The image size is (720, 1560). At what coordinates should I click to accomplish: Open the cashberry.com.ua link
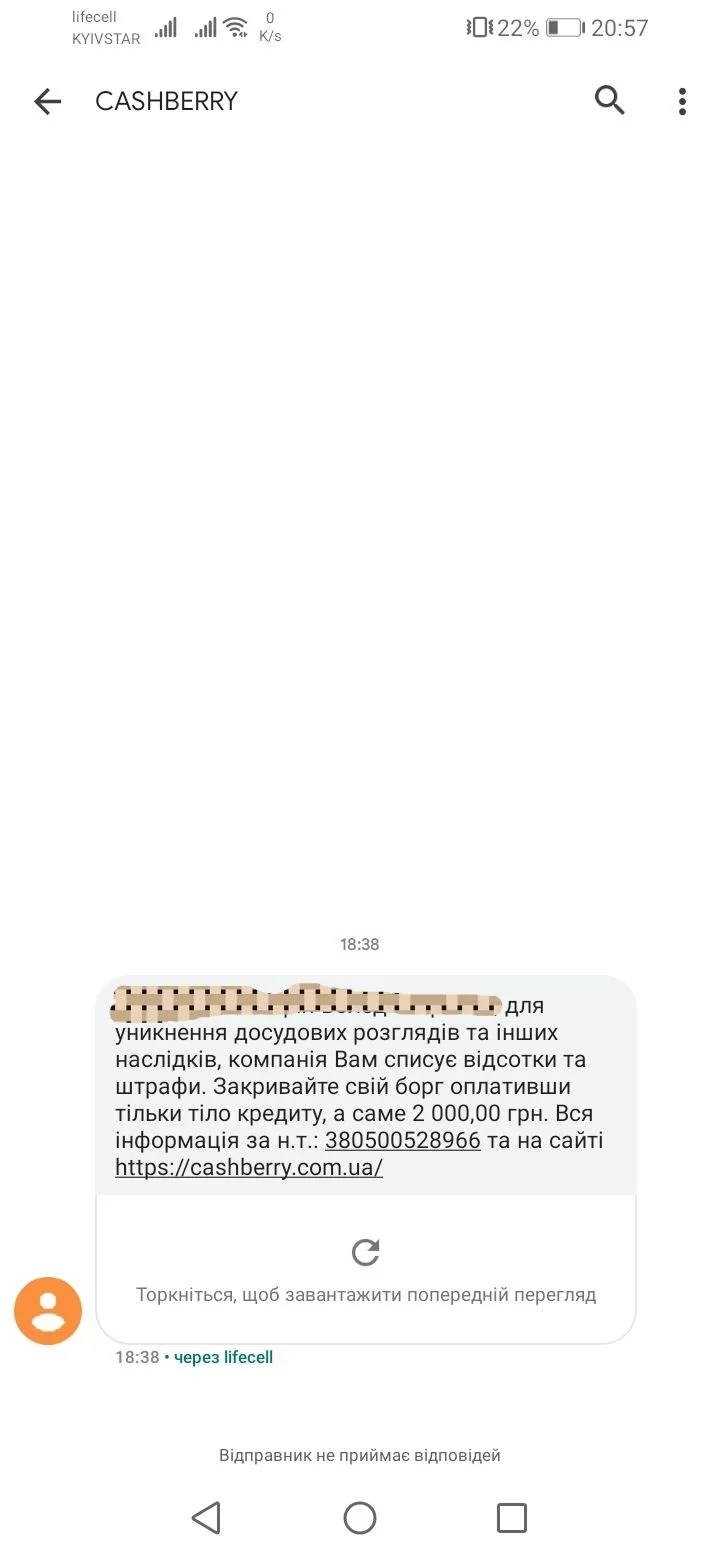pyautogui.click(x=249, y=1167)
